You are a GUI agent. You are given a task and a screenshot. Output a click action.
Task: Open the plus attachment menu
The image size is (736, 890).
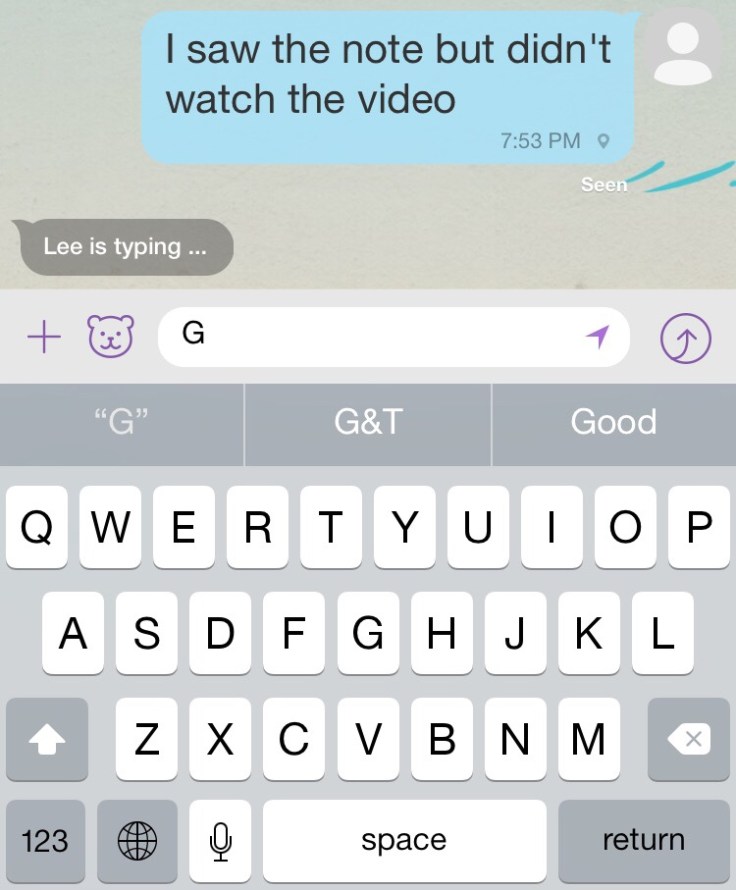click(43, 338)
